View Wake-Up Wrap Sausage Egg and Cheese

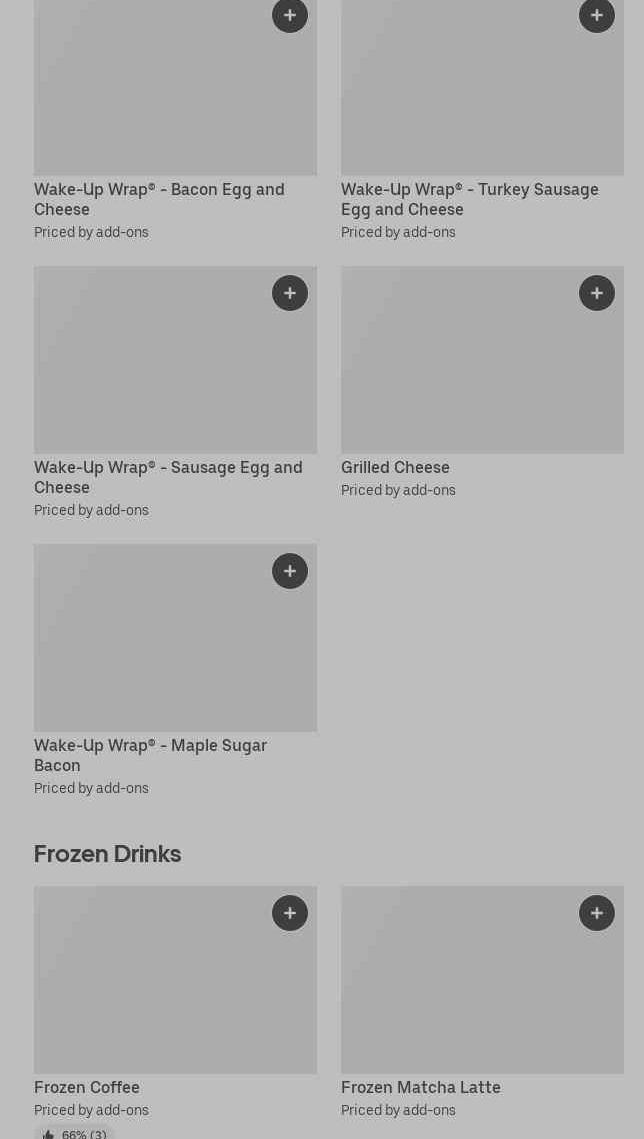tap(168, 477)
